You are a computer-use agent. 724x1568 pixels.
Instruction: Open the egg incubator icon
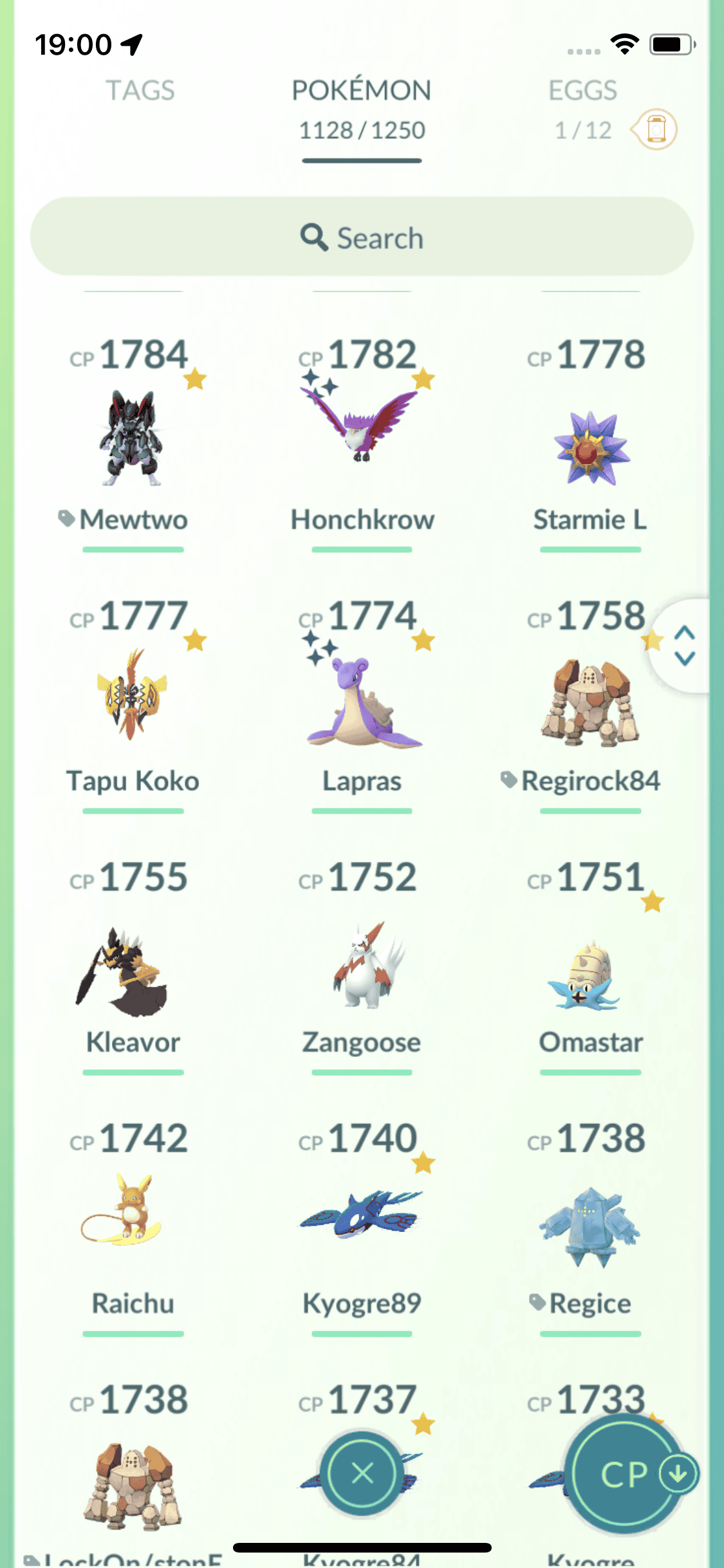(x=655, y=129)
